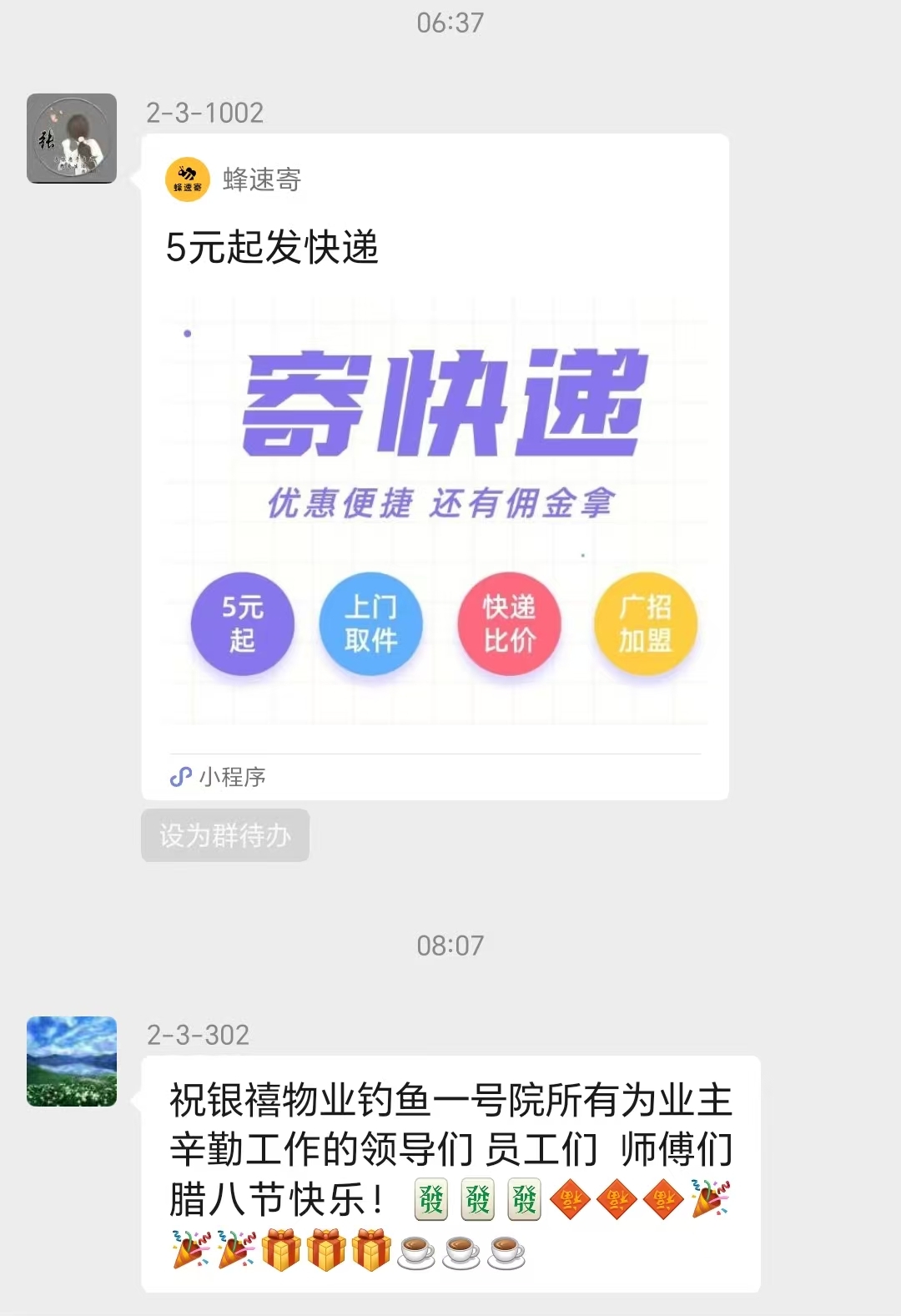Open the 蜂速寄 mini program card
901x1316 pixels.
[435, 467]
